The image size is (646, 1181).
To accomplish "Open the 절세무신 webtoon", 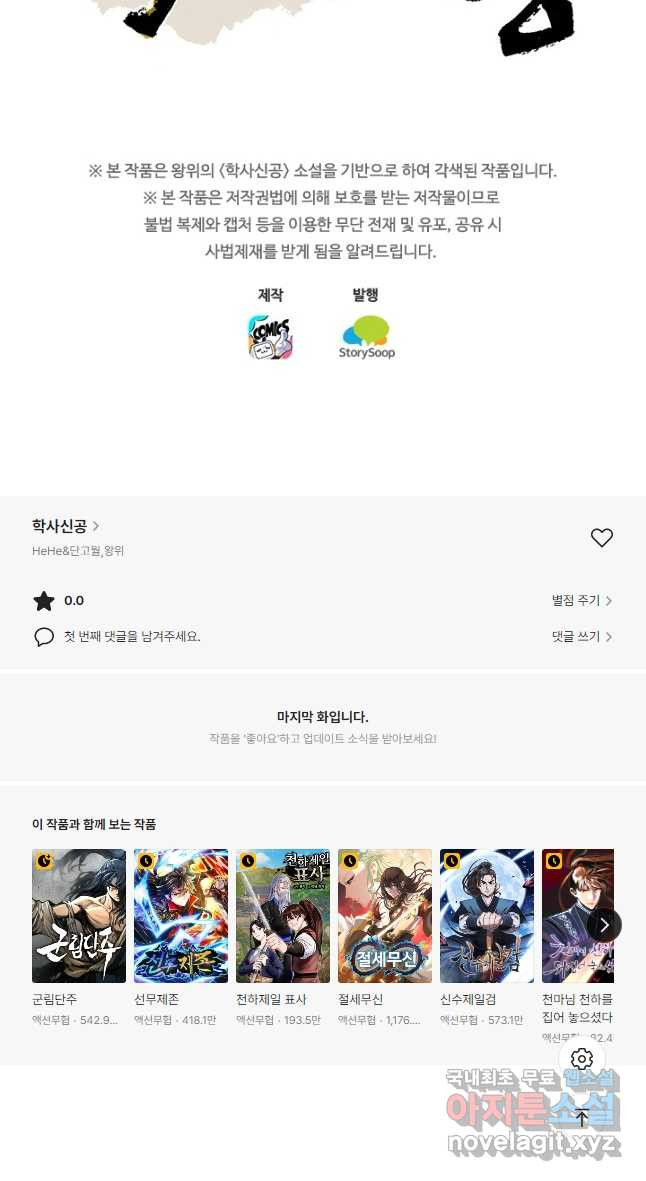I will 385,916.
